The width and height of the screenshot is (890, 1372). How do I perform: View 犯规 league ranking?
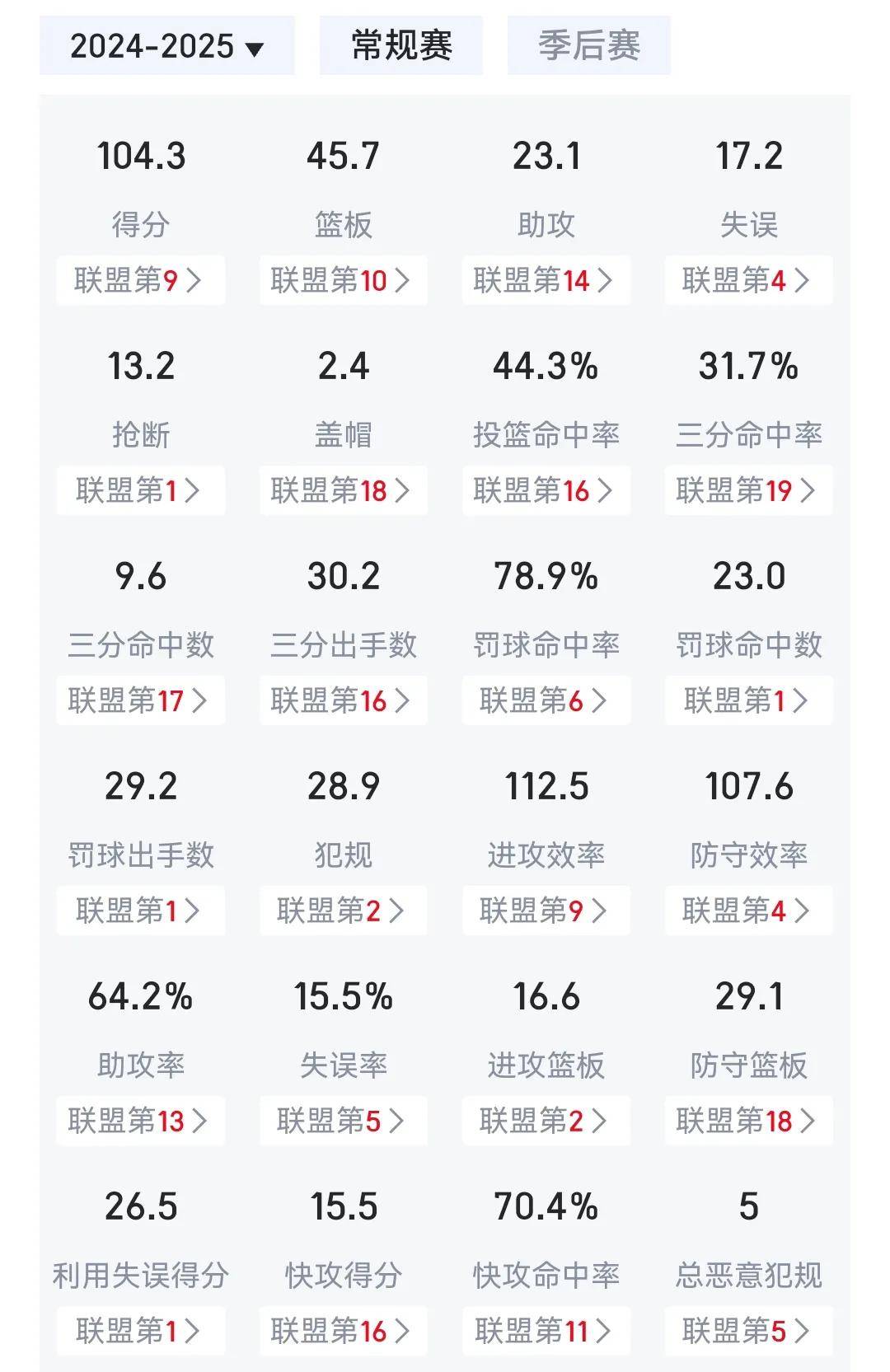pos(343,911)
